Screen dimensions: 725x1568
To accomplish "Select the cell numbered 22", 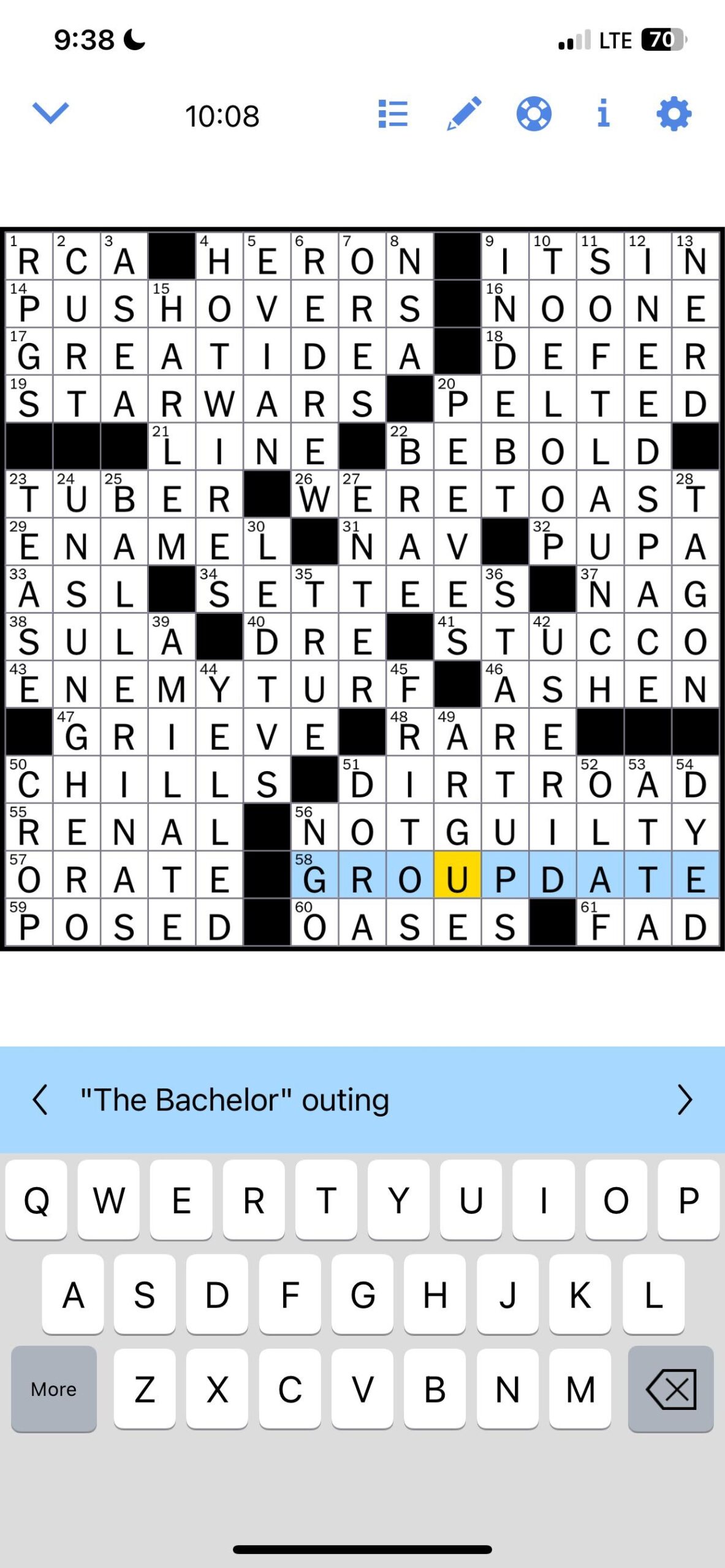I will point(409,447).
